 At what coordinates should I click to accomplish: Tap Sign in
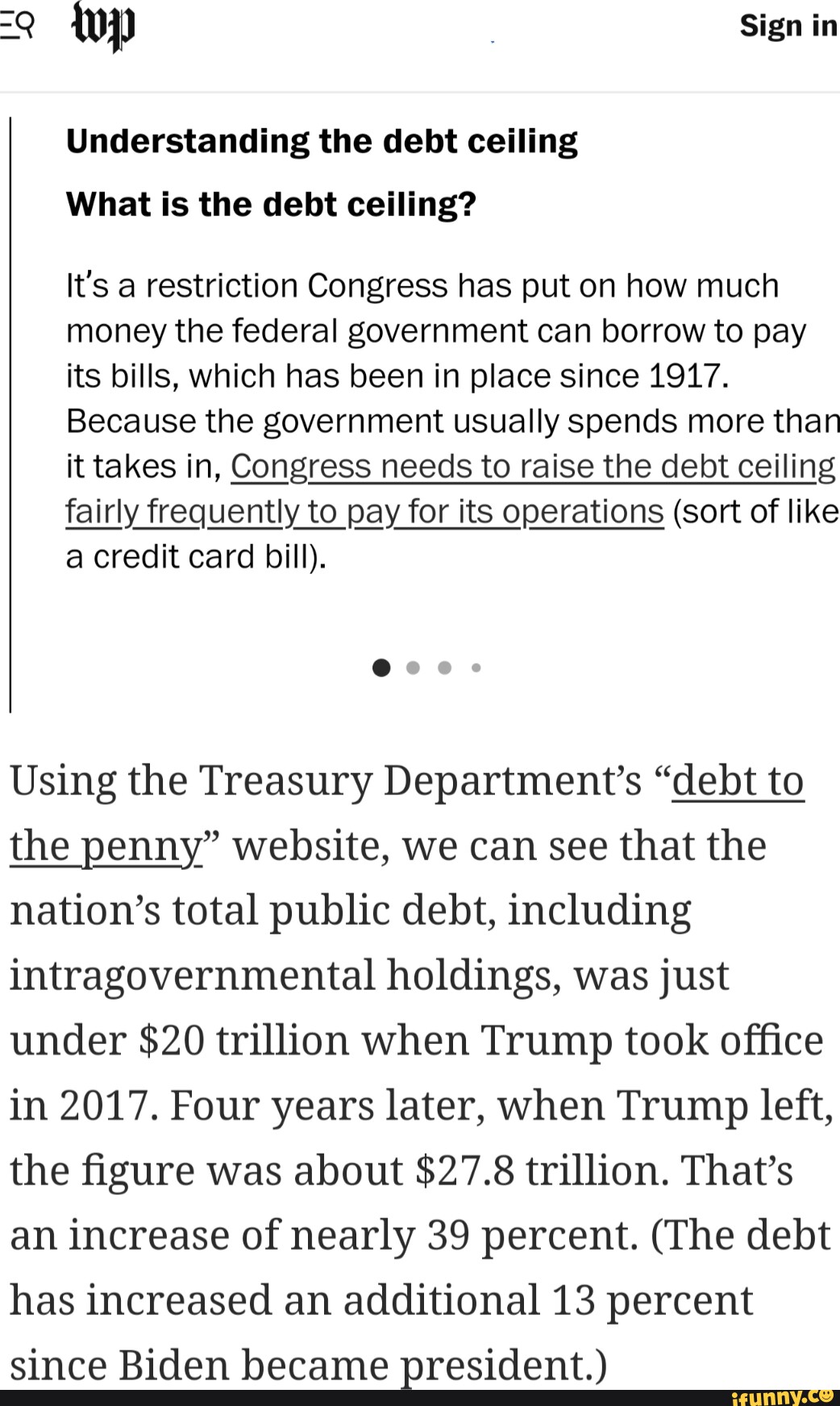tap(788, 27)
